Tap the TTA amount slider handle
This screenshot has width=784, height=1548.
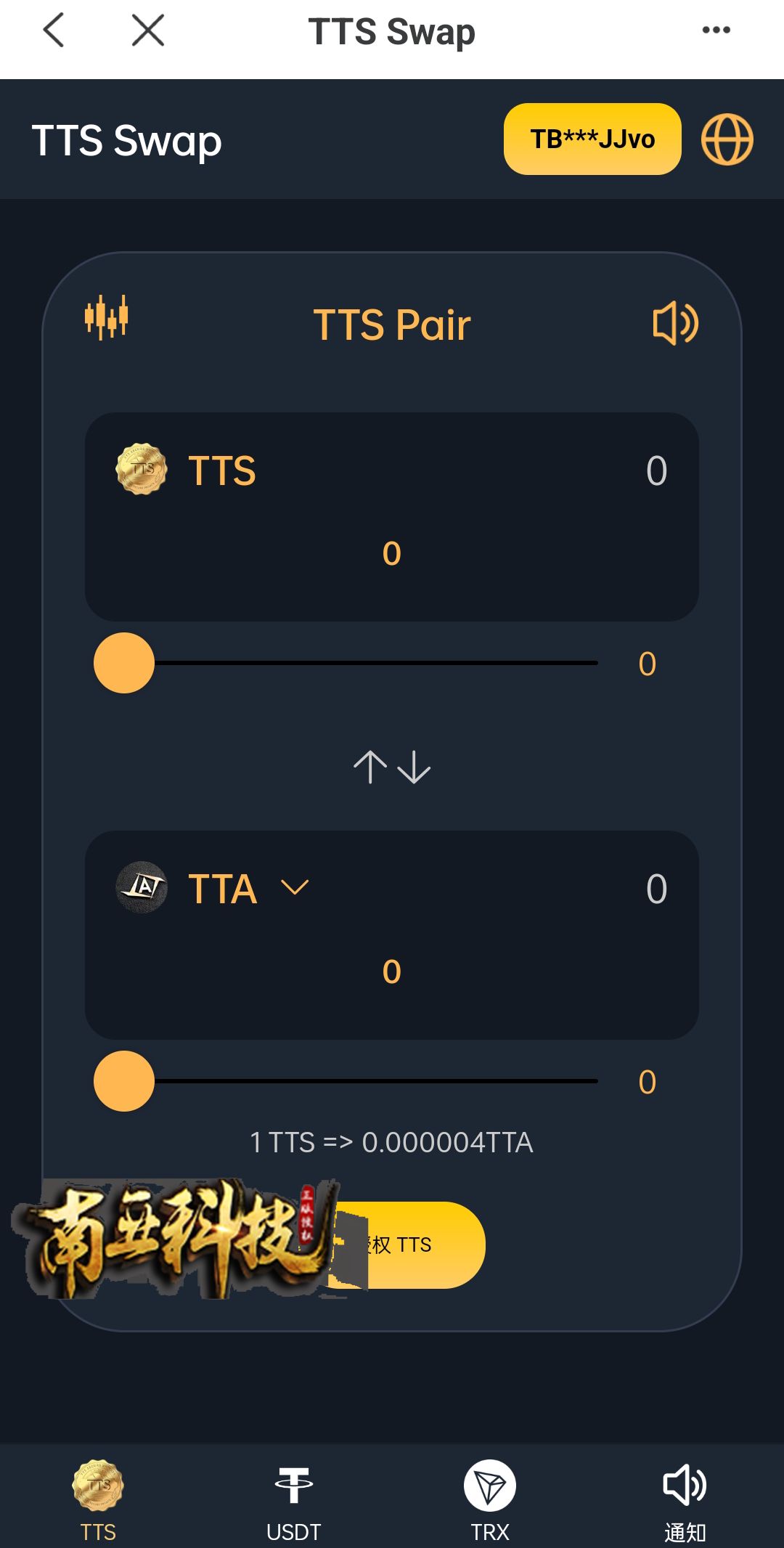[x=124, y=1081]
